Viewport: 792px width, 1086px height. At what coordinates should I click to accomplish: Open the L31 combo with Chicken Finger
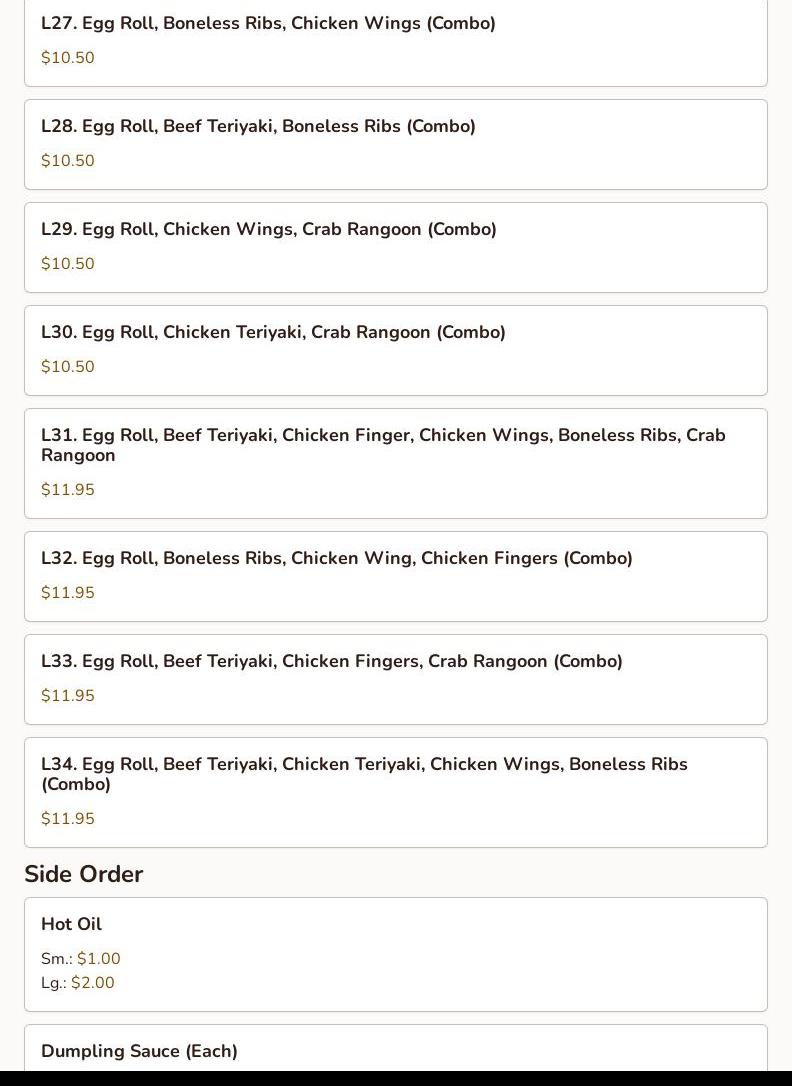[383, 445]
